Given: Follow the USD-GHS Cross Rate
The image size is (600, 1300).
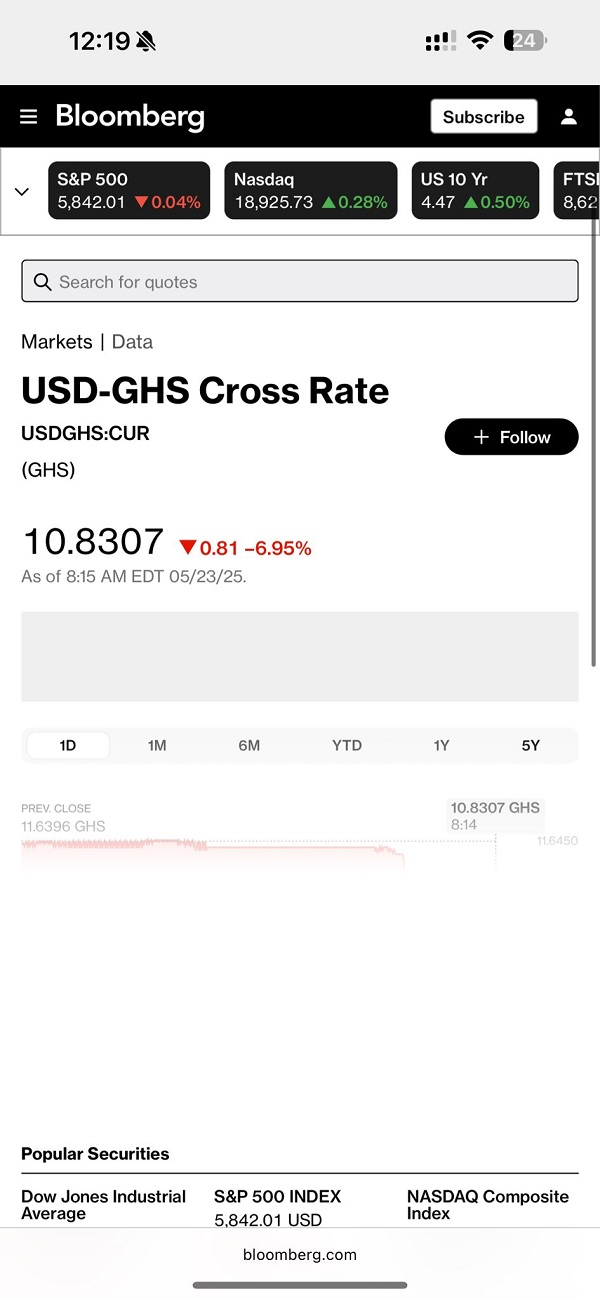Looking at the screenshot, I should pos(511,437).
